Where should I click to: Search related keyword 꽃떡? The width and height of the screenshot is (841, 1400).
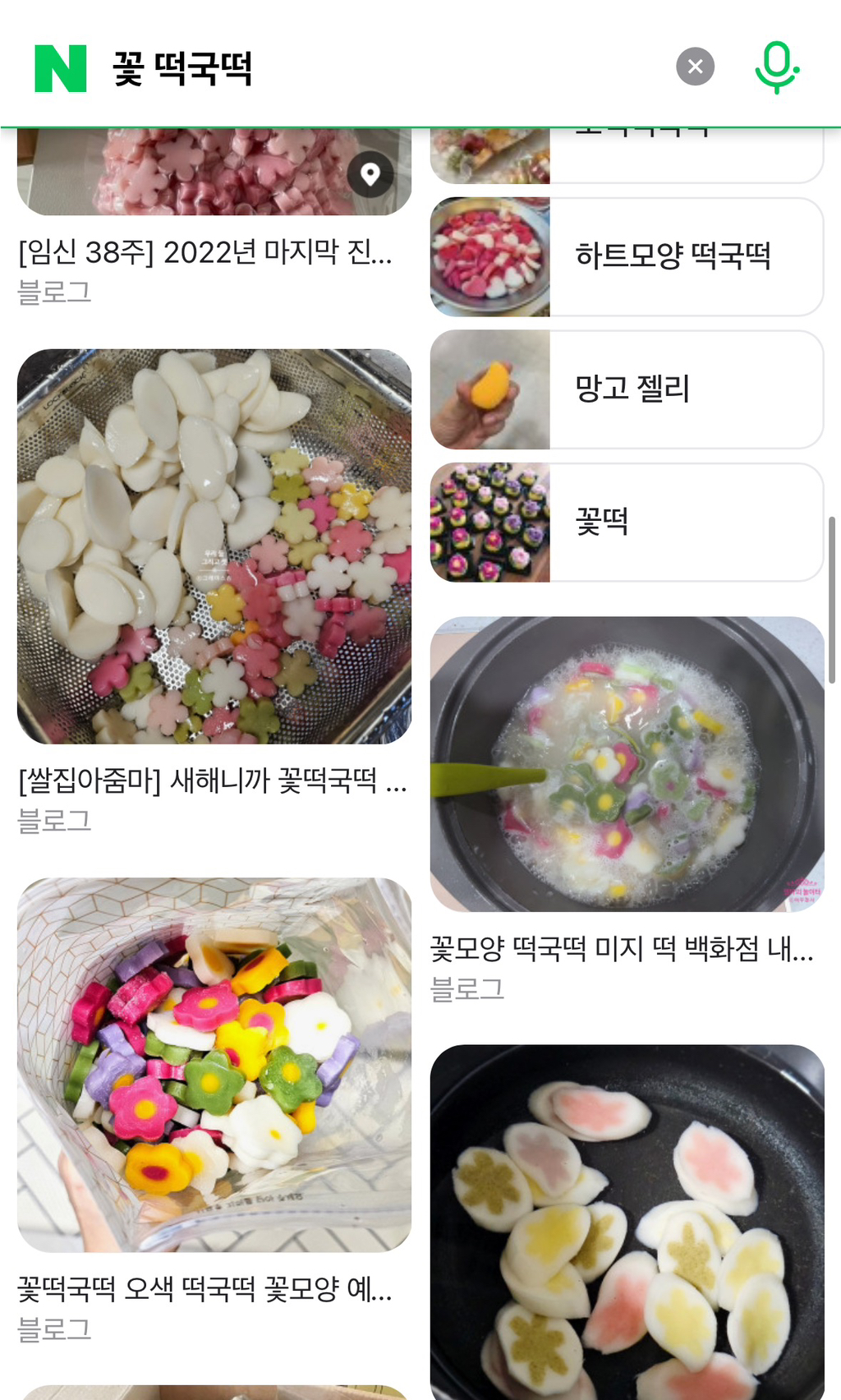pyautogui.click(x=602, y=523)
